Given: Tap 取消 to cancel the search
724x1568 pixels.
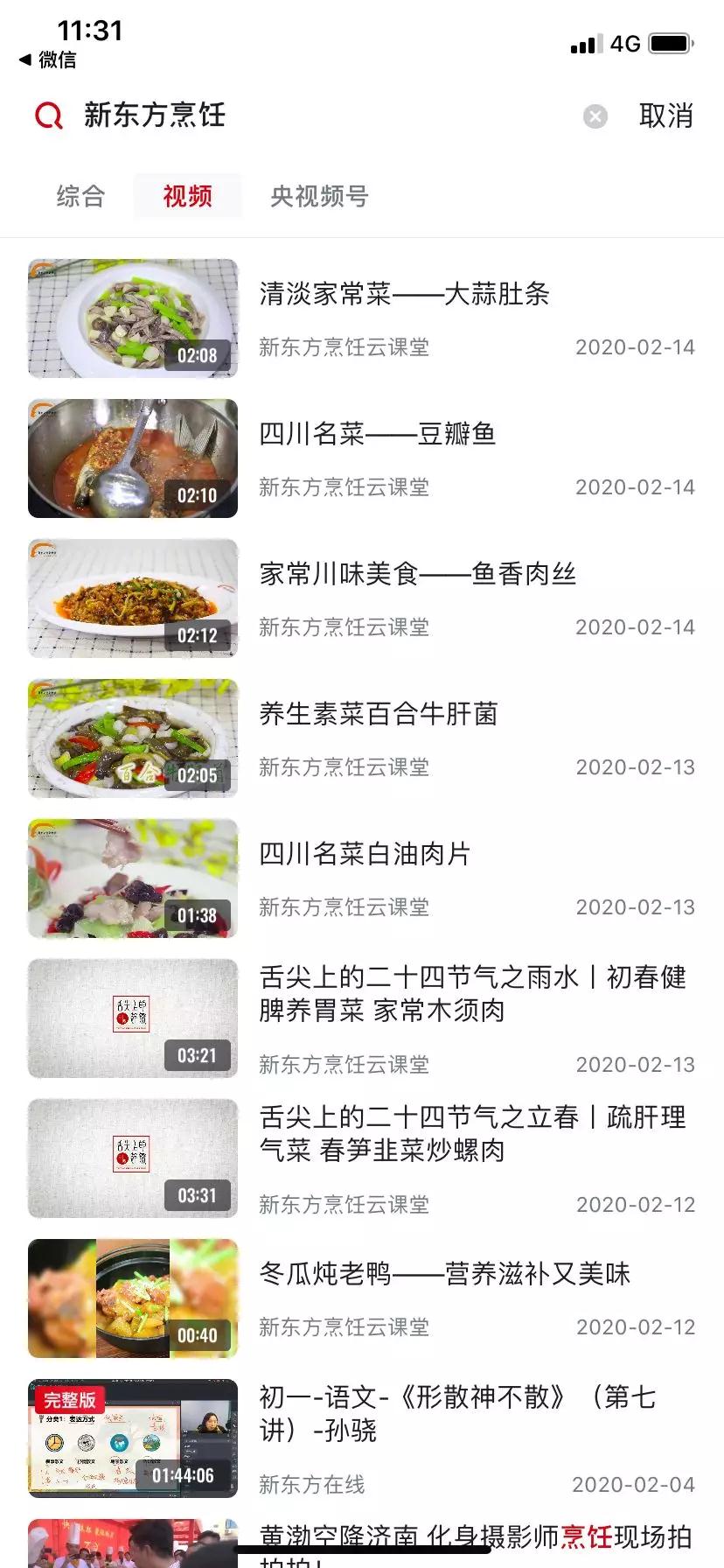Looking at the screenshot, I should click(x=665, y=116).
